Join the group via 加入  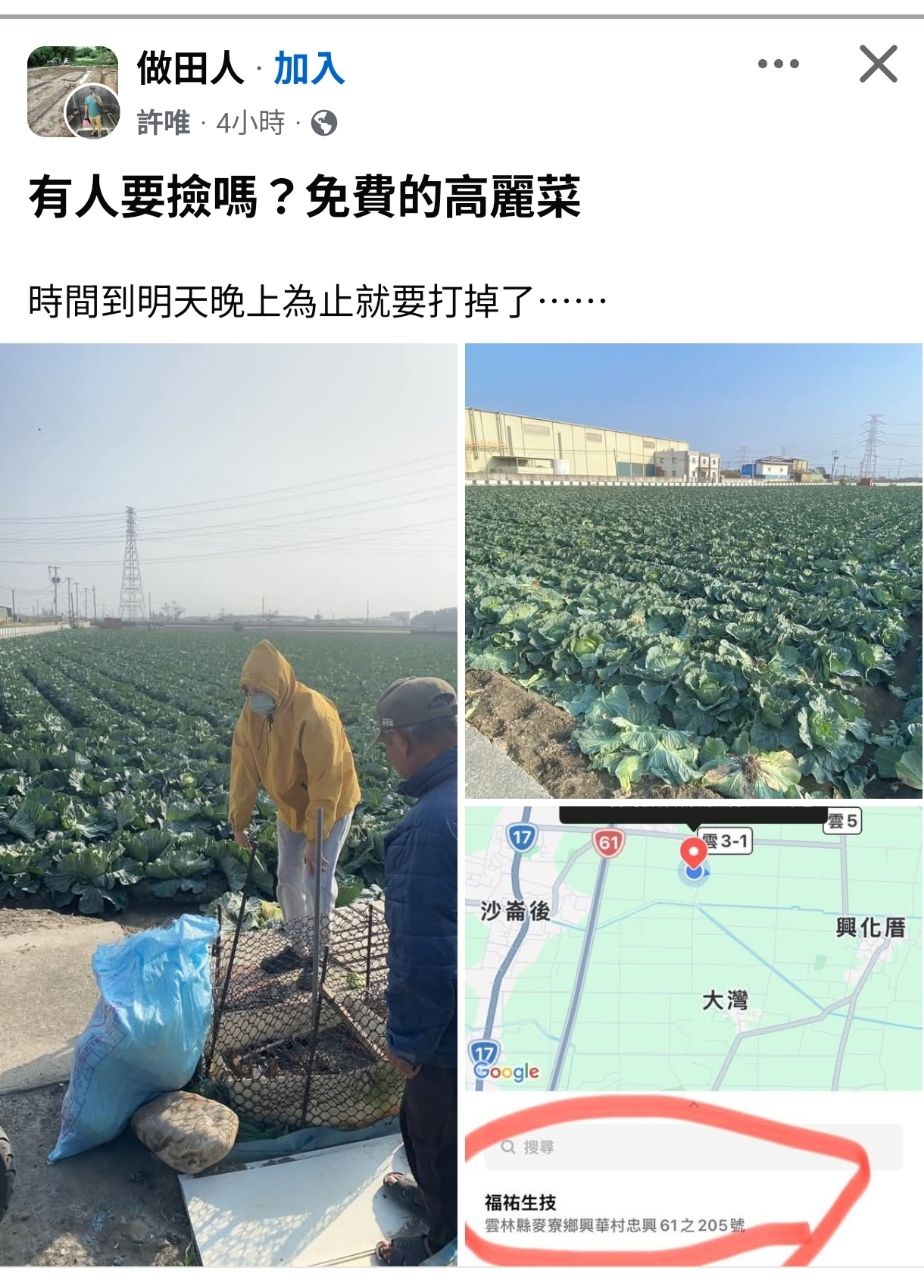(309, 68)
